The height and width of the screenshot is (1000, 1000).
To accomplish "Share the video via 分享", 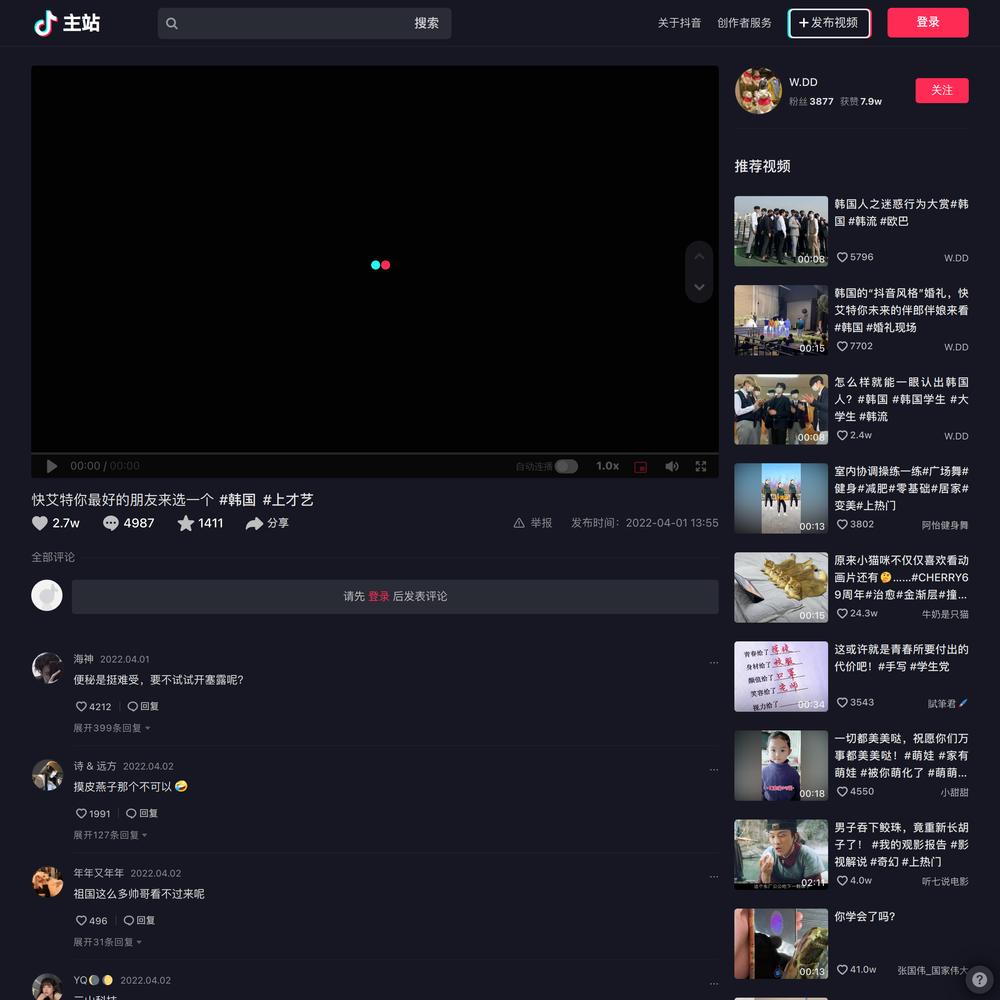I will (267, 523).
